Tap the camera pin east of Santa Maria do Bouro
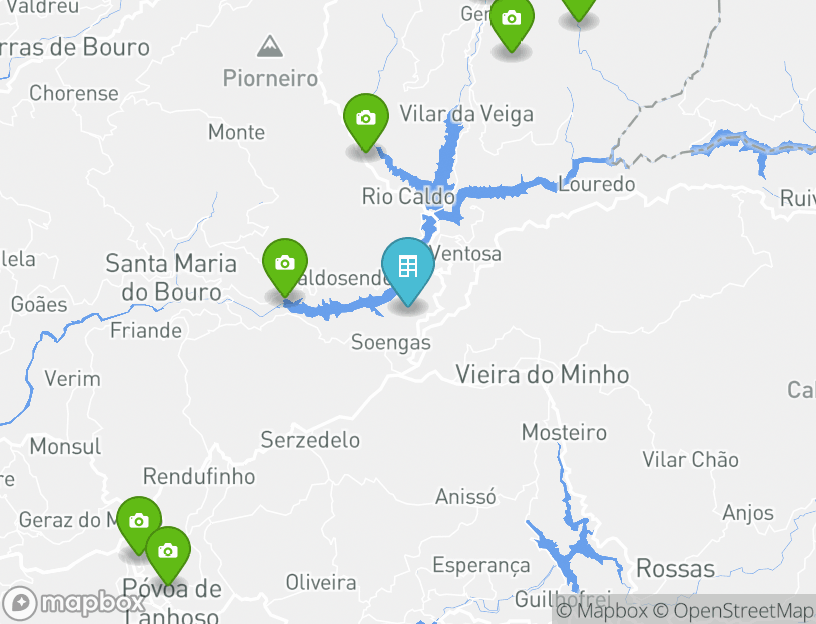The width and height of the screenshot is (816, 624). click(x=285, y=264)
